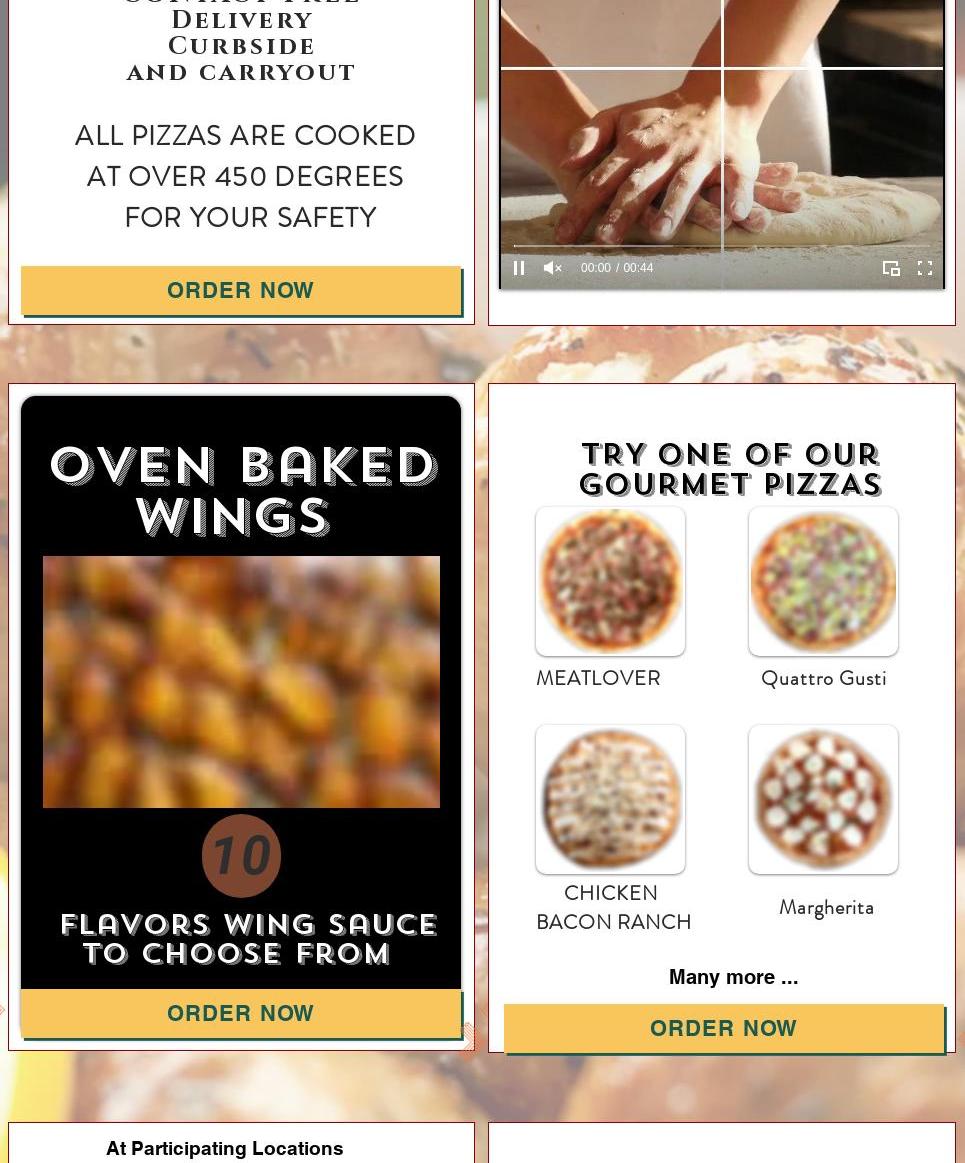Viewport: 965px width, 1163px height.
Task: Enter fullscreen video mode
Action: point(925,268)
